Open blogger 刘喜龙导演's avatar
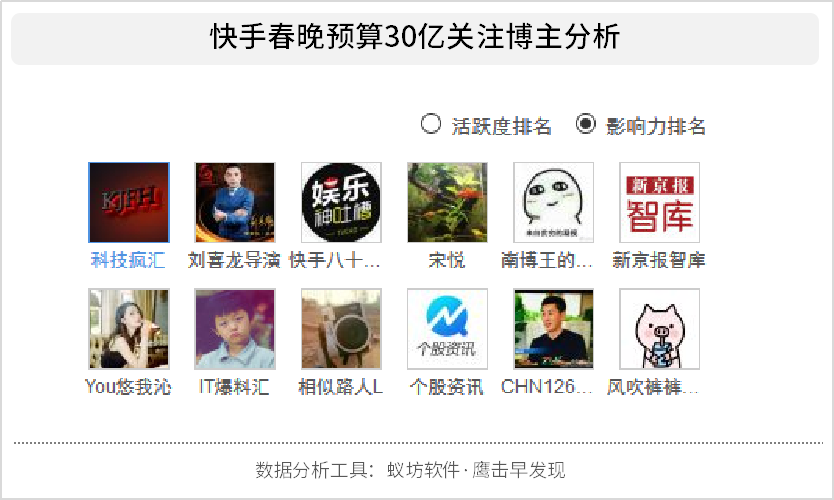 (235, 203)
